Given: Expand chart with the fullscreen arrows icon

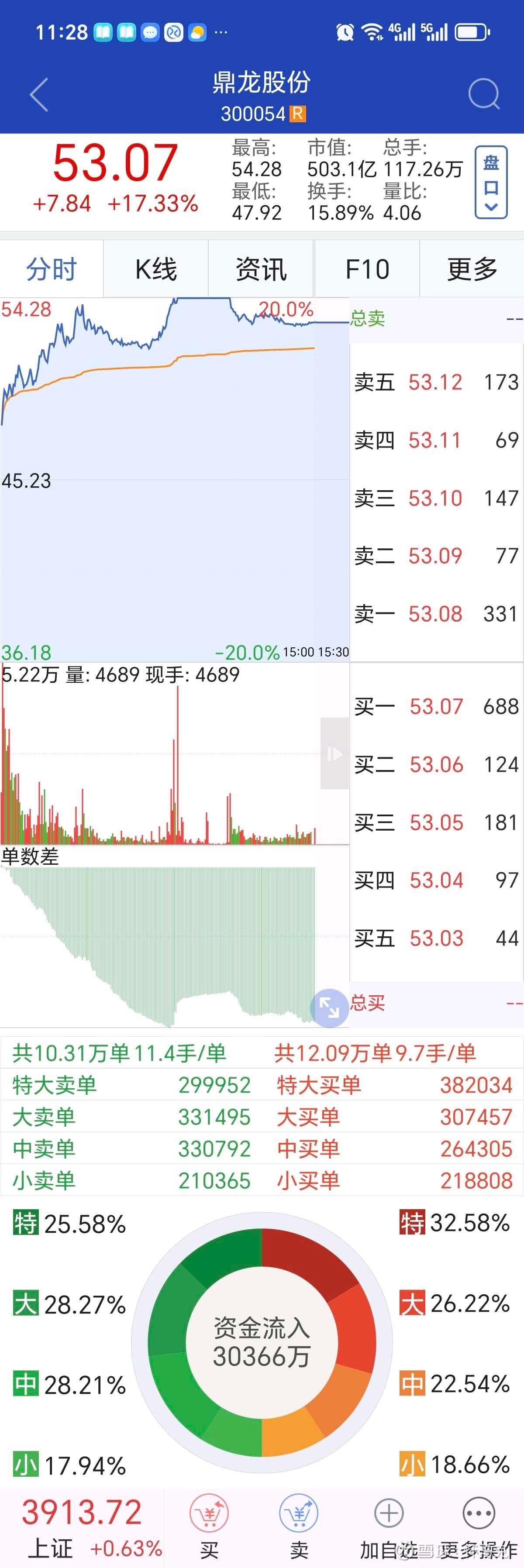Looking at the screenshot, I should pos(329,1008).
